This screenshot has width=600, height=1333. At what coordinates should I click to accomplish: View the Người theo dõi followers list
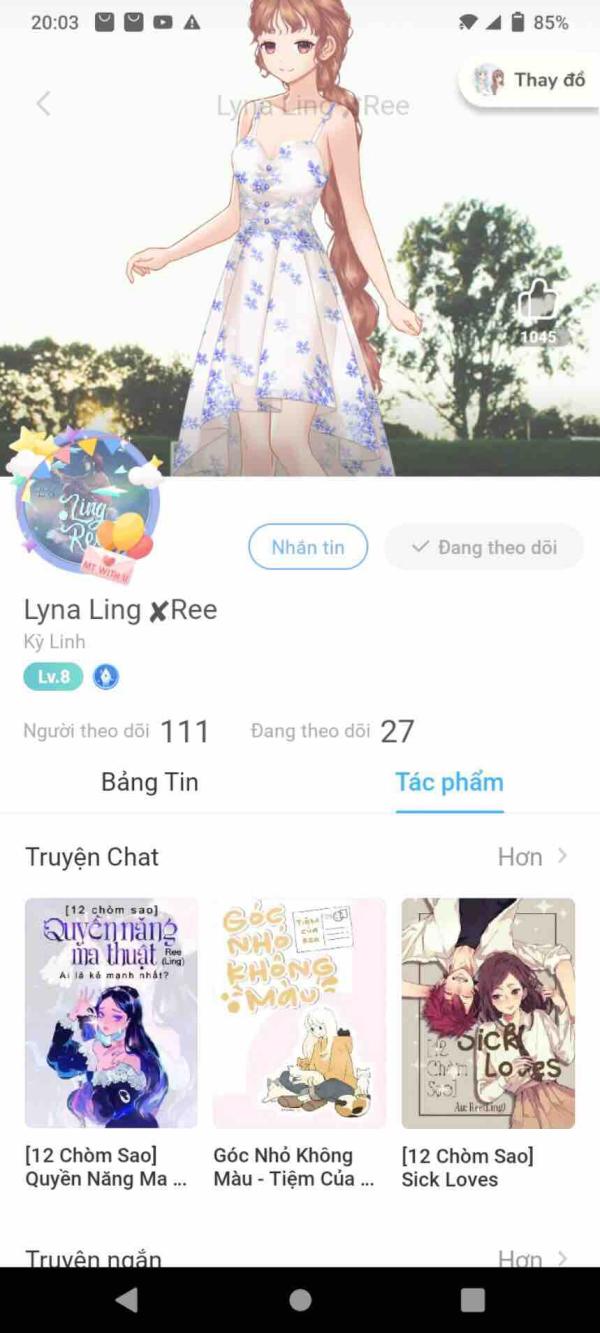pos(116,731)
